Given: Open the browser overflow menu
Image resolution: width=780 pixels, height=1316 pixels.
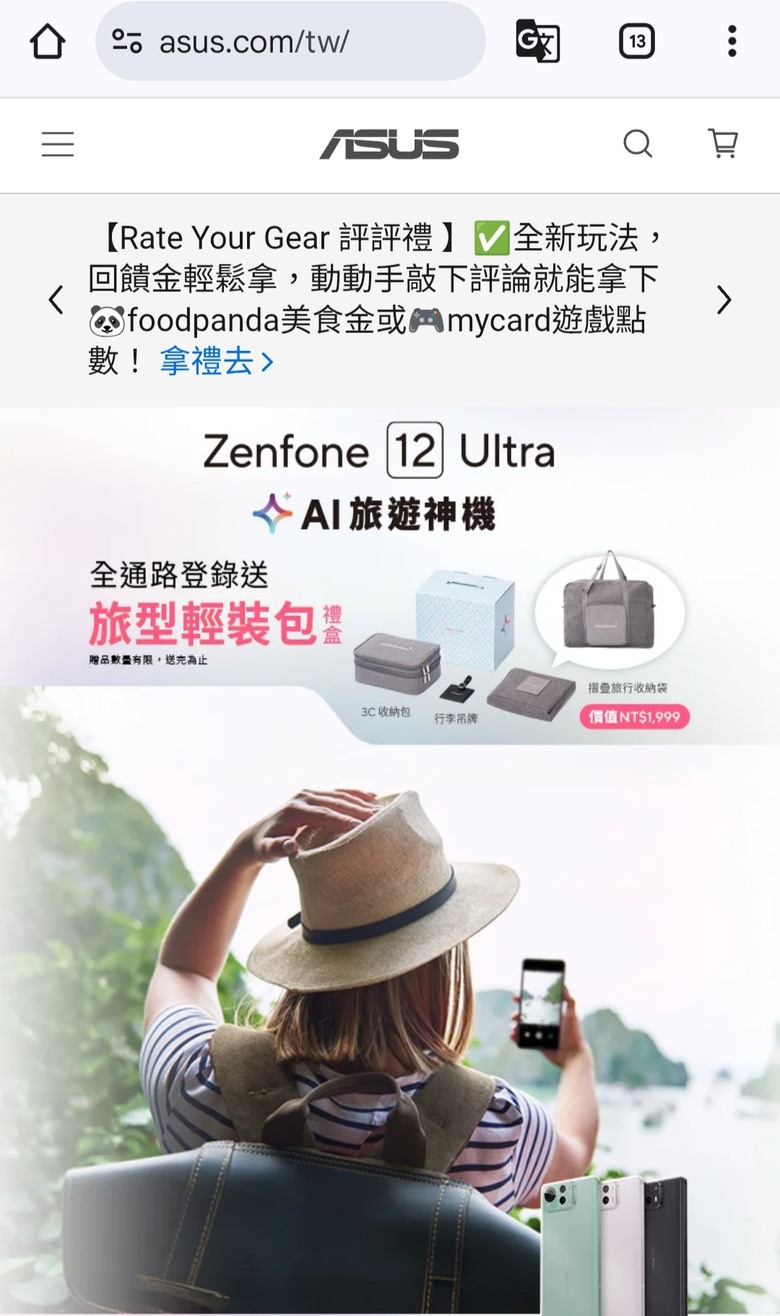Looking at the screenshot, I should 732,42.
